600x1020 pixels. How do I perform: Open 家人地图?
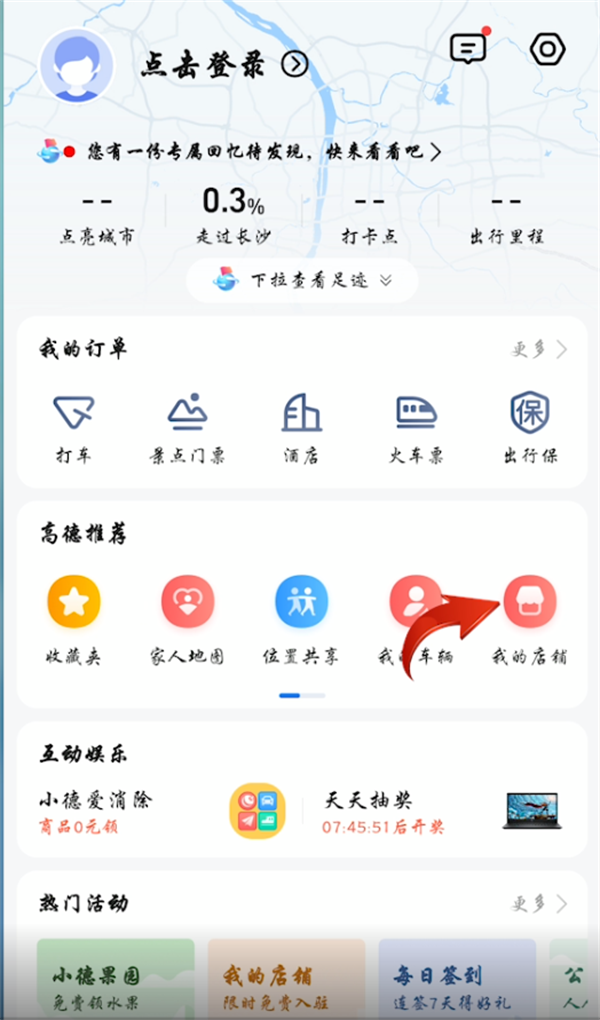coord(187,620)
